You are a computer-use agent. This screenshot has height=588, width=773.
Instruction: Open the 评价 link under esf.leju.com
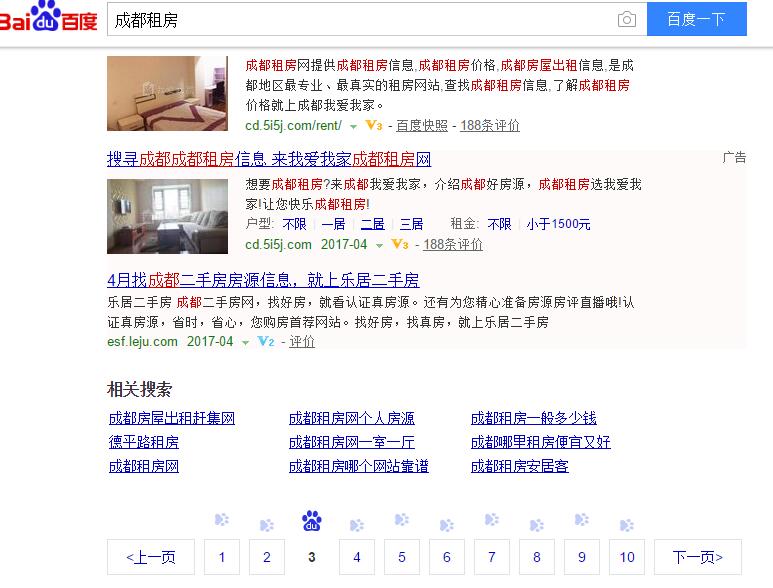click(302, 342)
